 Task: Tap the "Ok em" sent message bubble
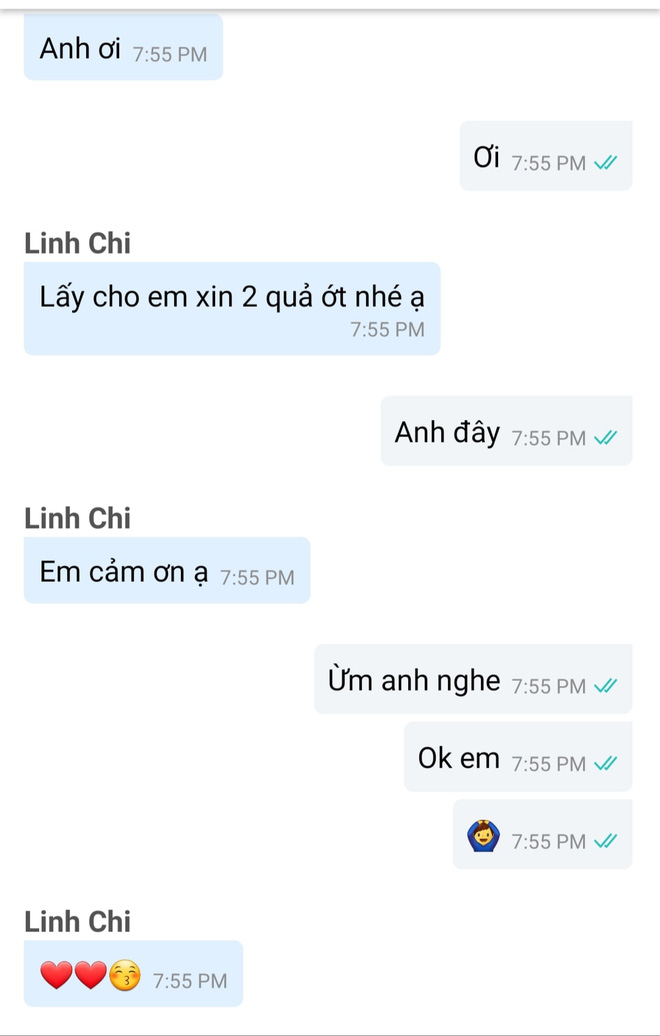[x=517, y=758]
